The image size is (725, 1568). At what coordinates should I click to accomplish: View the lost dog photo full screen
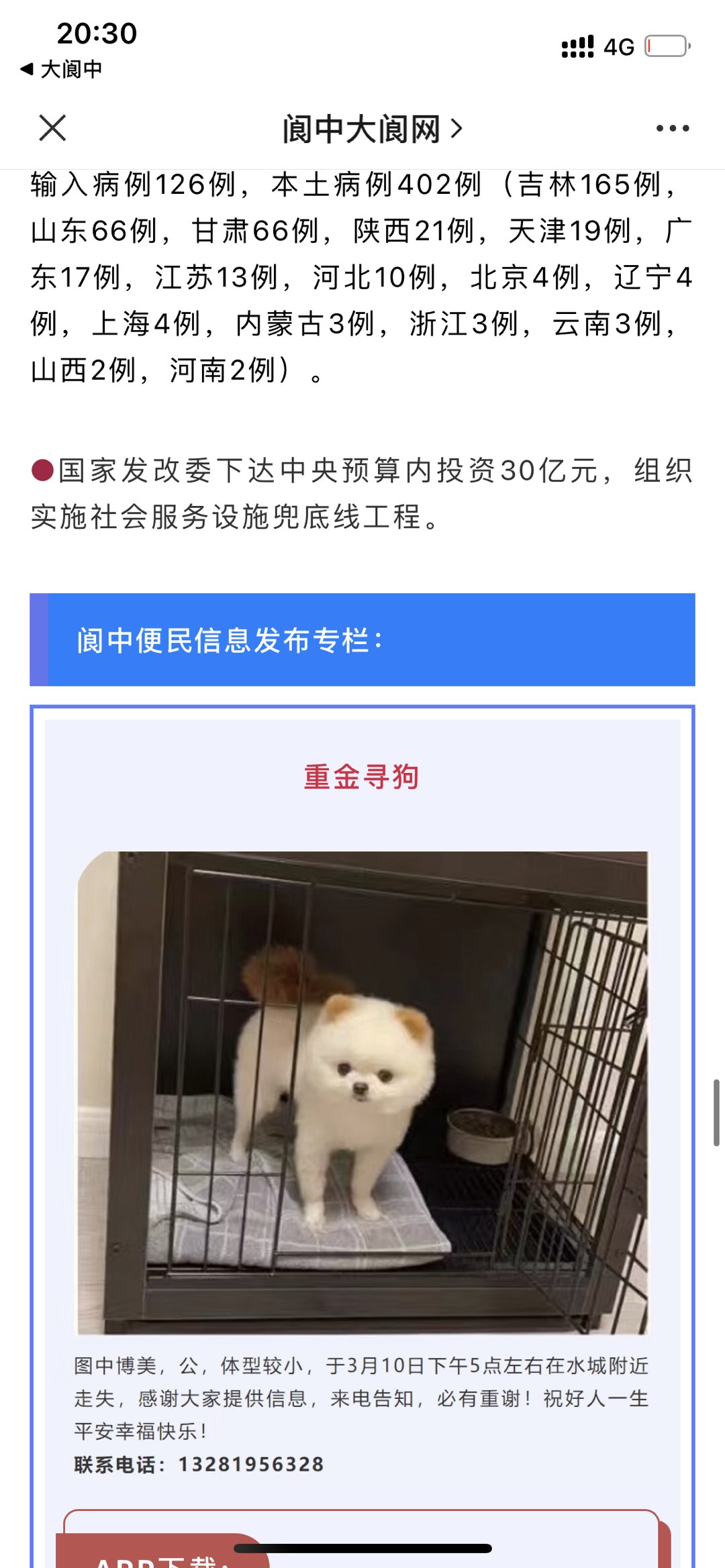pos(362,1092)
